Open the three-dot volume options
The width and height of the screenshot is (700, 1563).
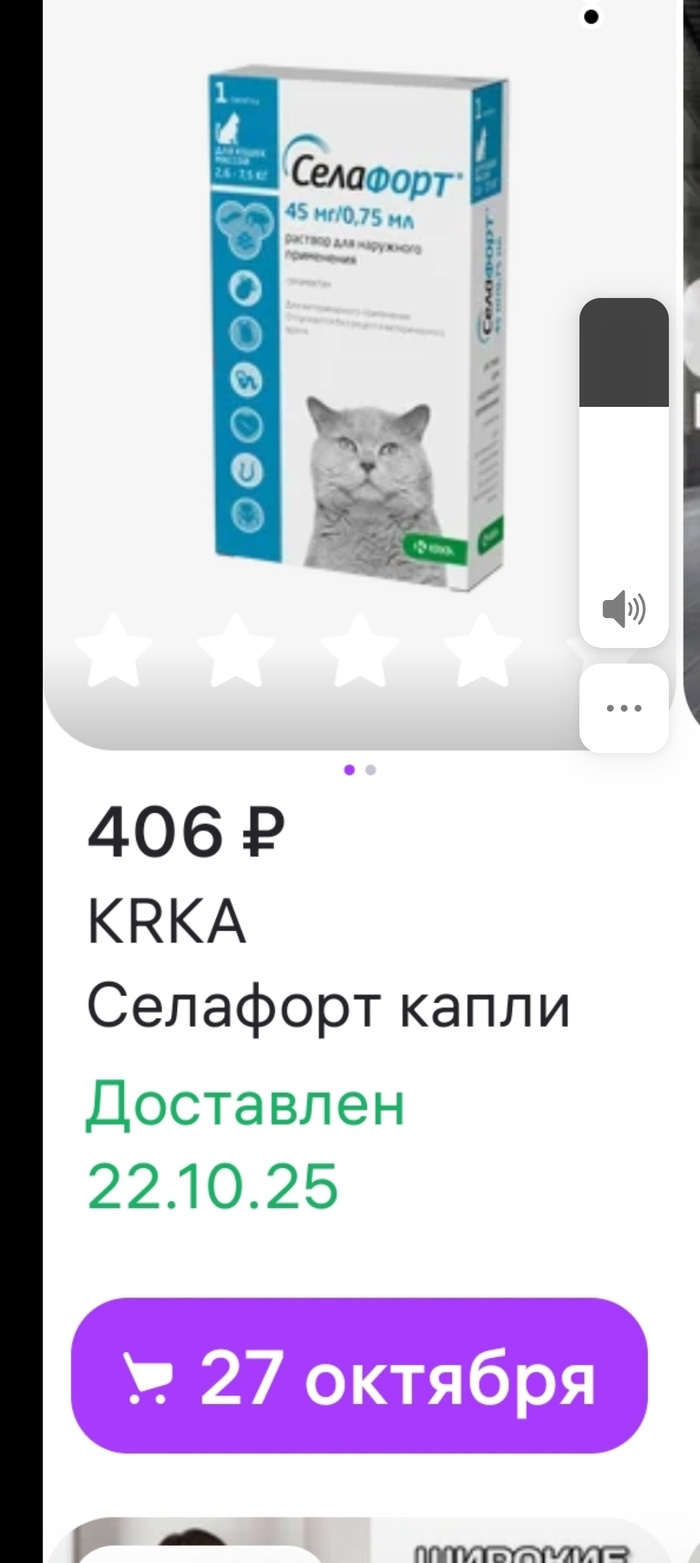pyautogui.click(x=624, y=708)
